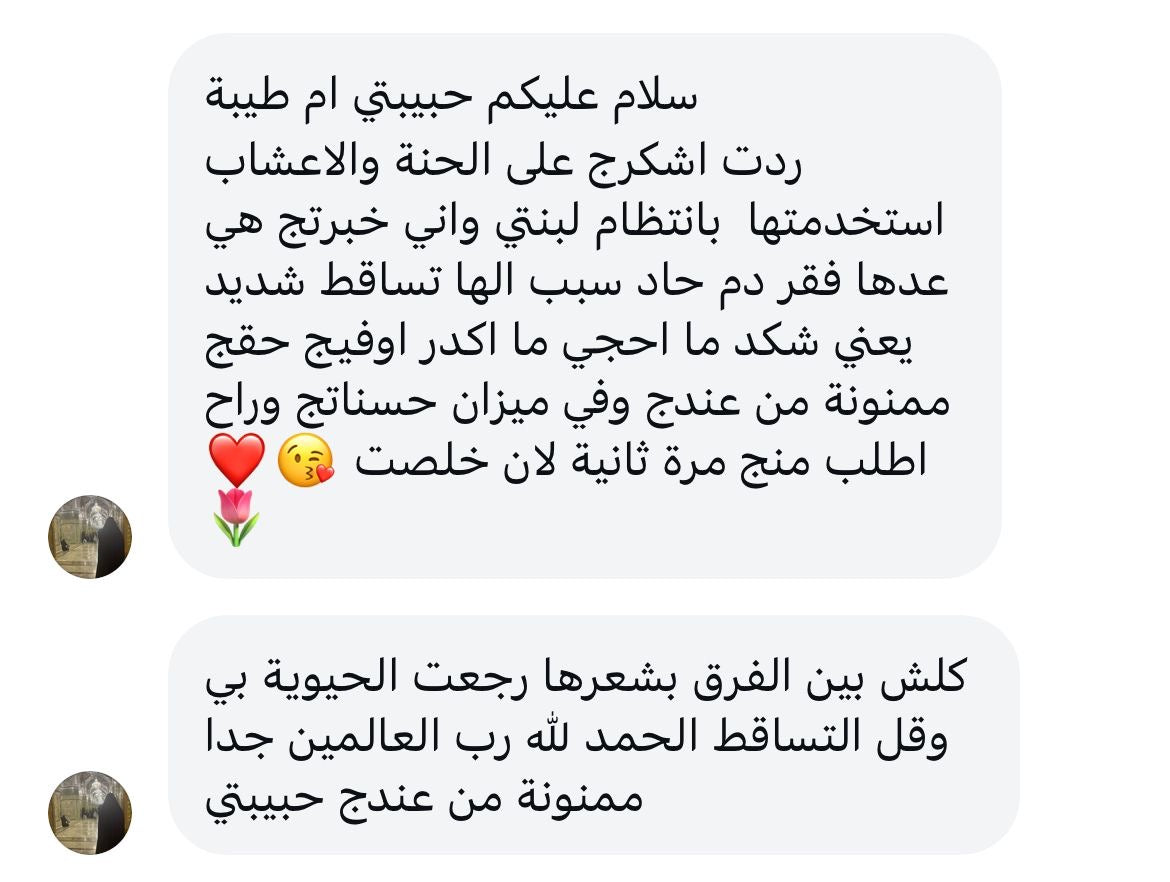Open sender's avatar beside the tulip emoji message
The image size is (1170, 882).
[x=90, y=536]
